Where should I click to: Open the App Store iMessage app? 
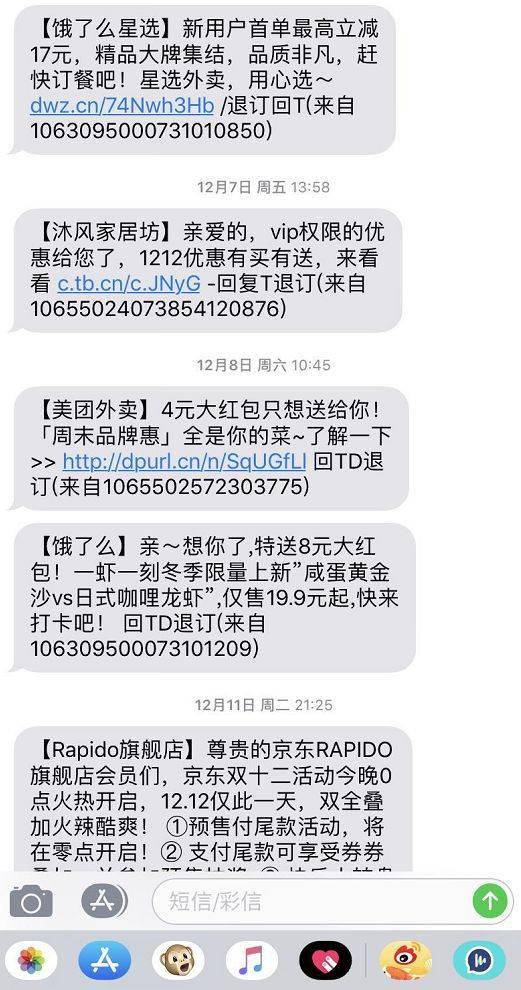104,960
